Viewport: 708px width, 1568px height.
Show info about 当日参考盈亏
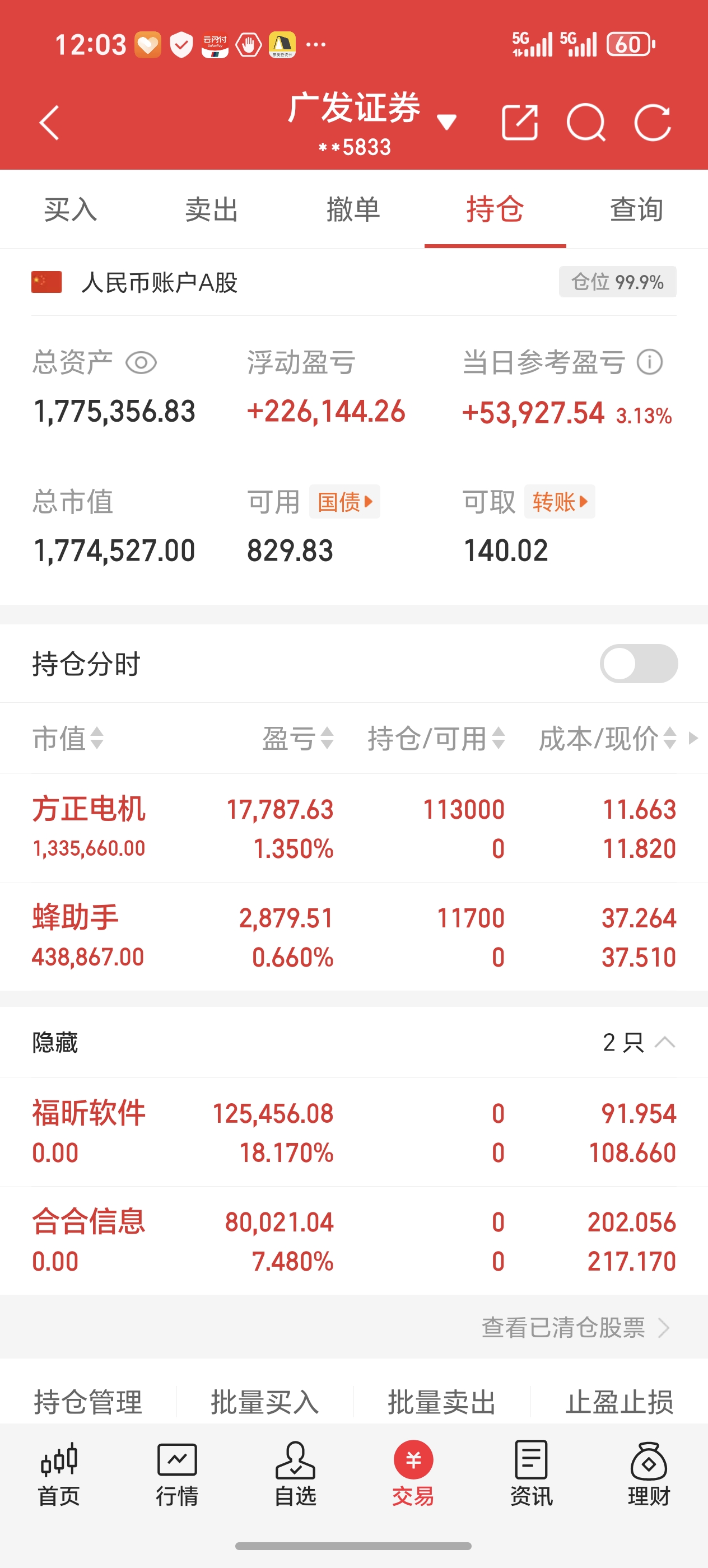(x=650, y=363)
